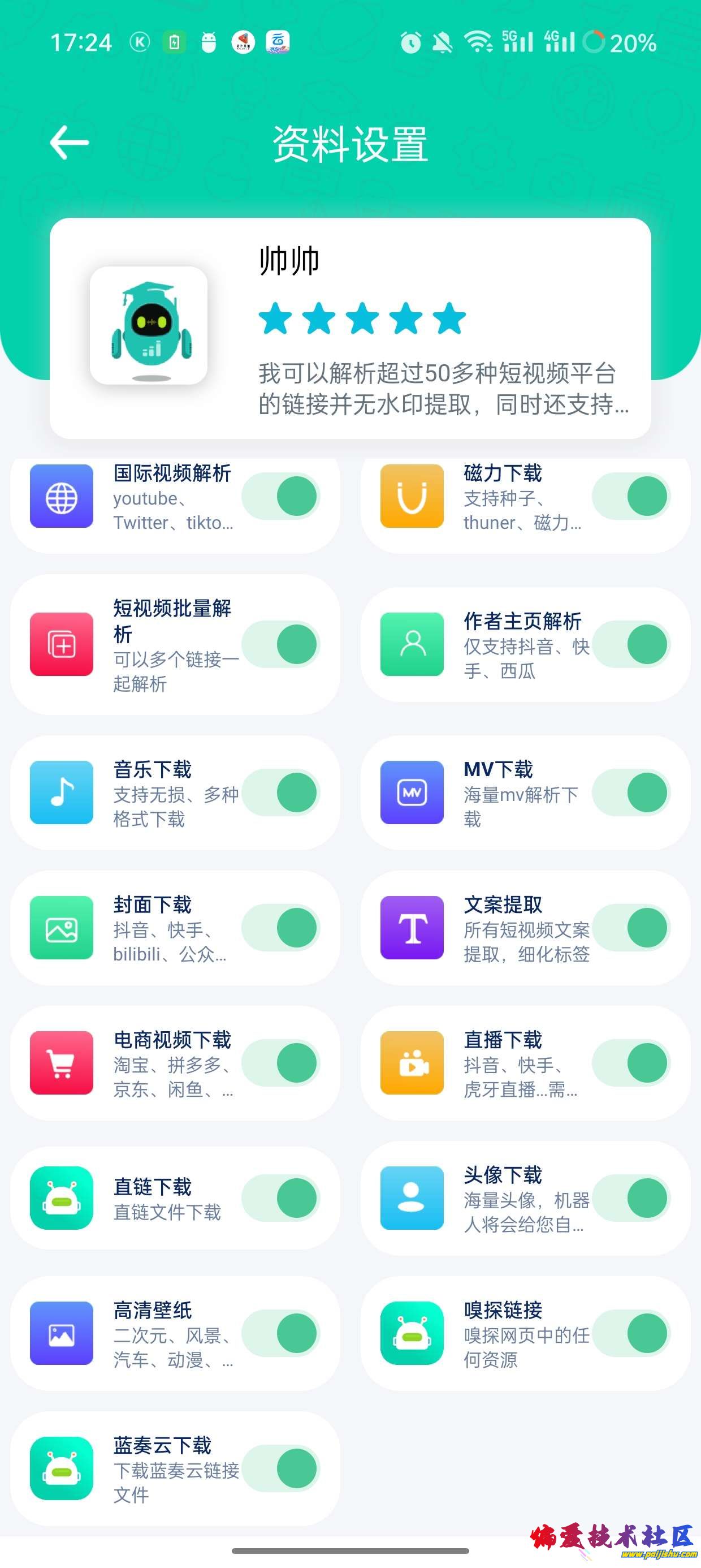This screenshot has width=701, height=1568.
Task: Turn off 短视频批量解析
Action: (281, 645)
